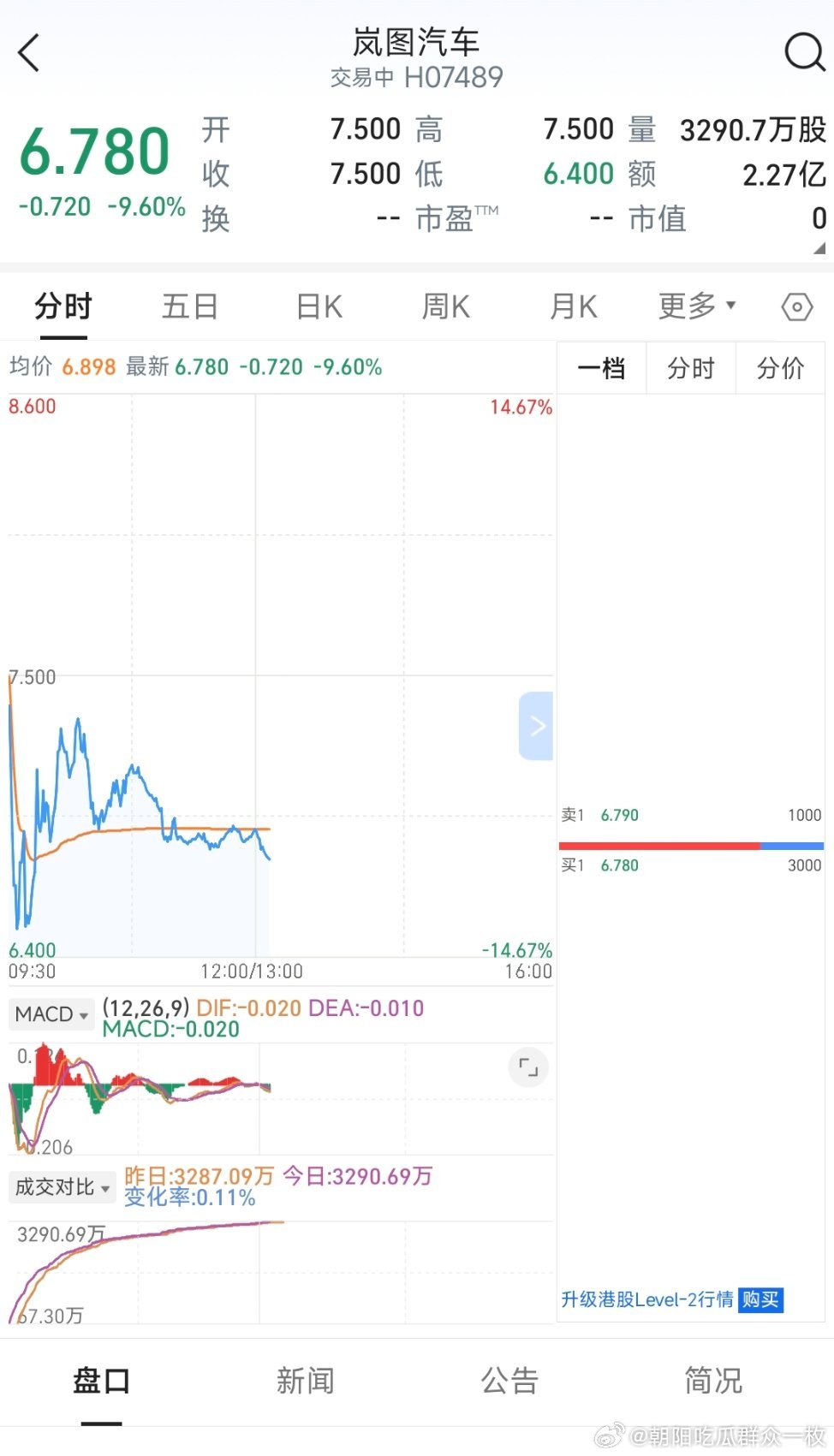Viewport: 834px width, 1456px height.
Task: Select the 月K monthly chart tab
Action: tap(572, 306)
